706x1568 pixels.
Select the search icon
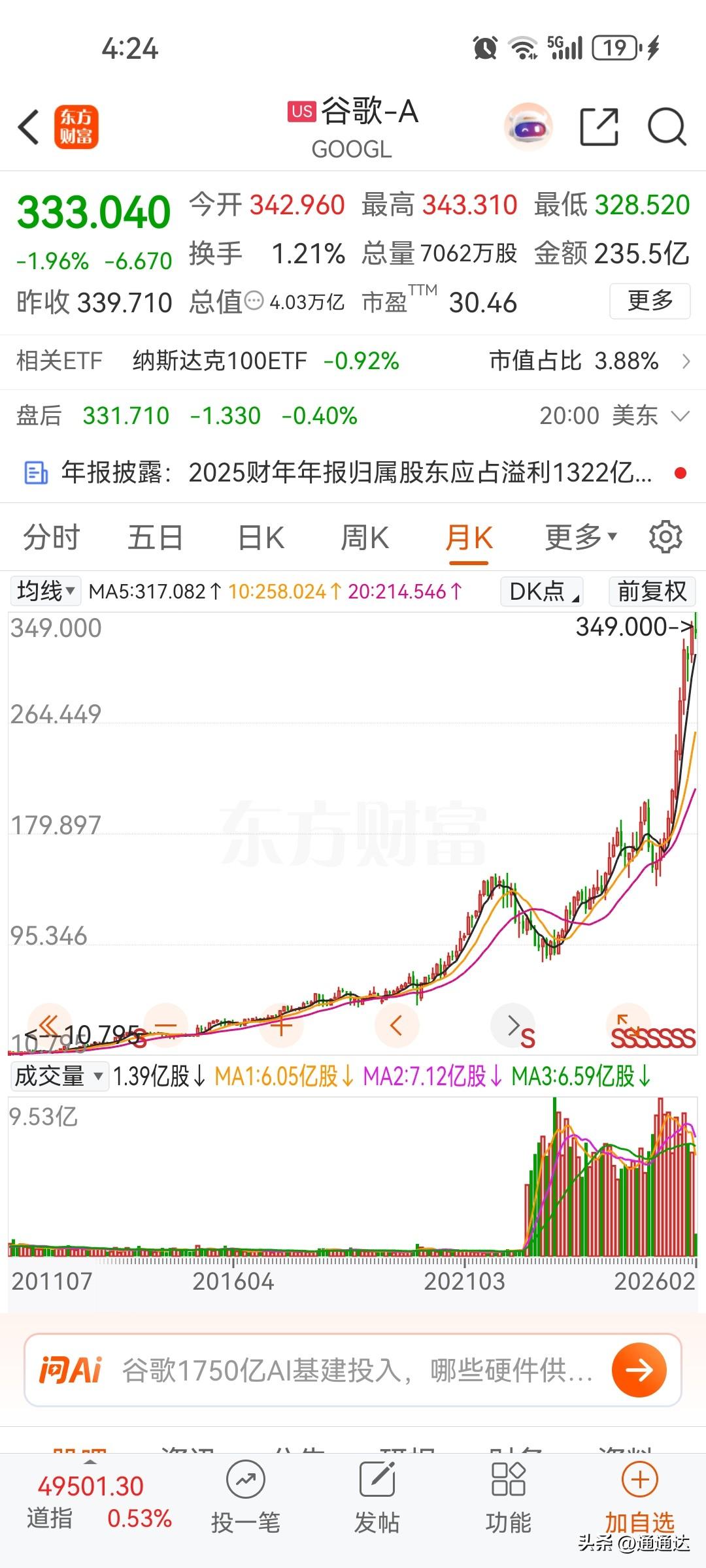click(x=666, y=125)
